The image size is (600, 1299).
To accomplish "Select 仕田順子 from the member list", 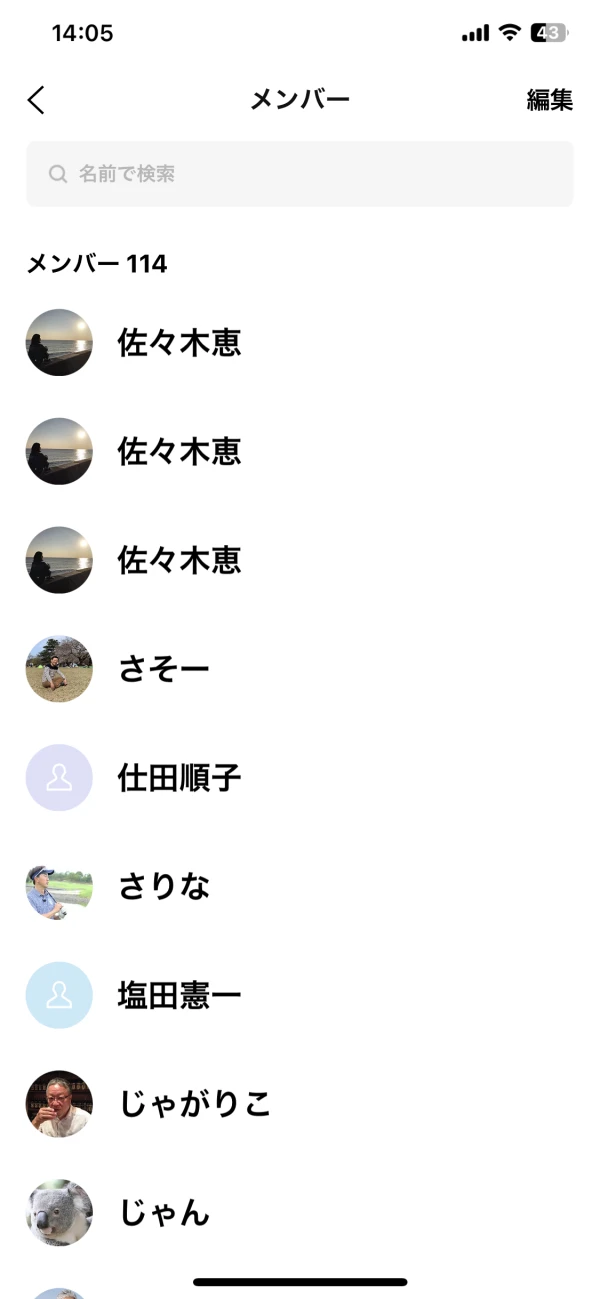I will pos(179,778).
